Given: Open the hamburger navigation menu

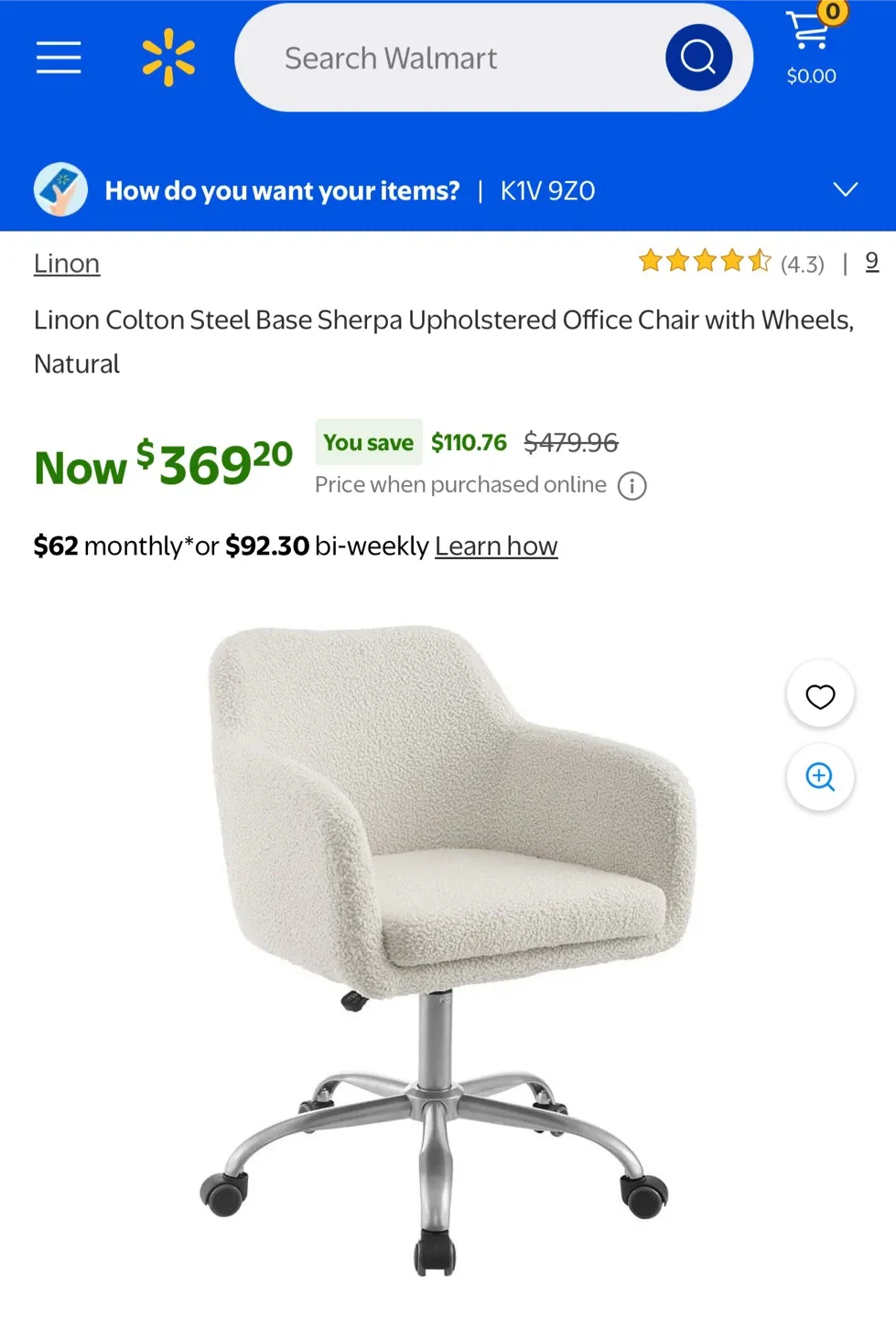Looking at the screenshot, I should pyautogui.click(x=58, y=57).
